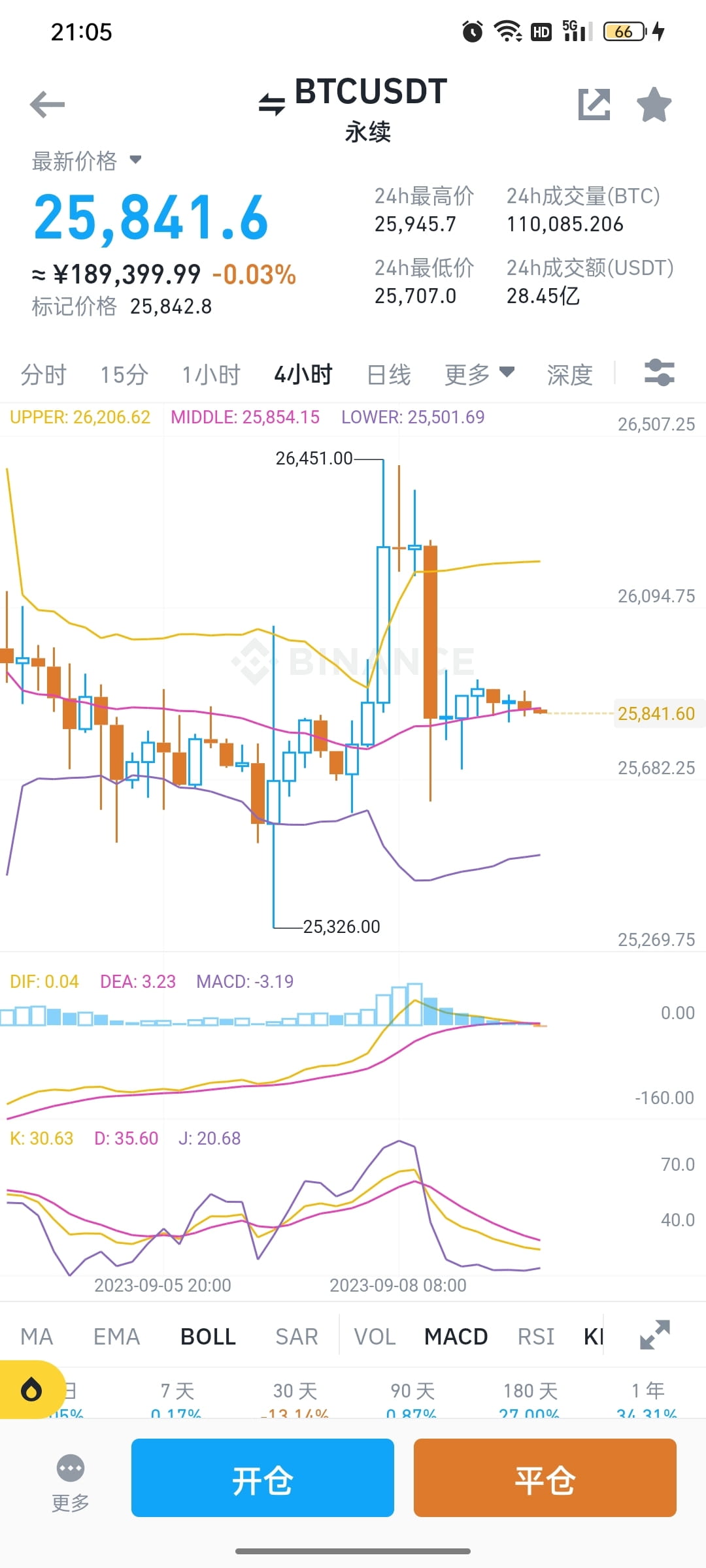Screen dimensions: 706x1568
Task: Tap the 66% battery indicator
Action: point(622,31)
